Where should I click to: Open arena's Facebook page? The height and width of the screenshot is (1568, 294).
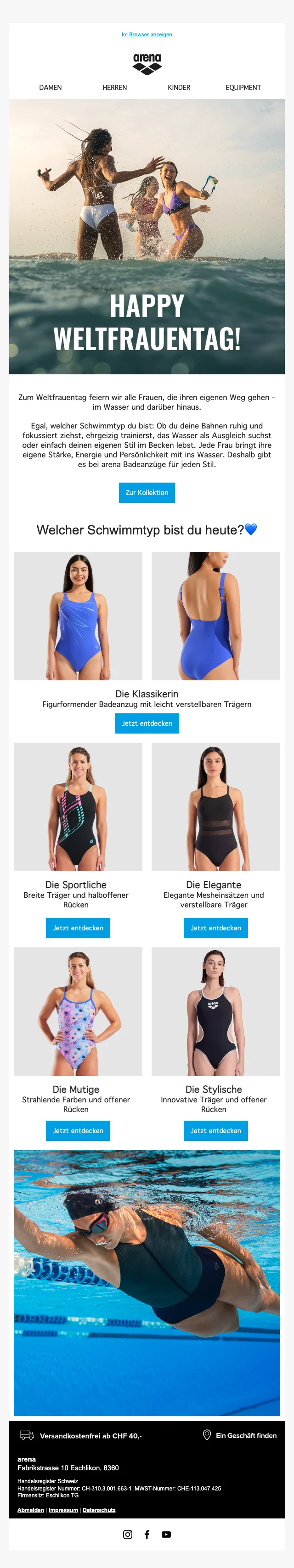(147, 1535)
